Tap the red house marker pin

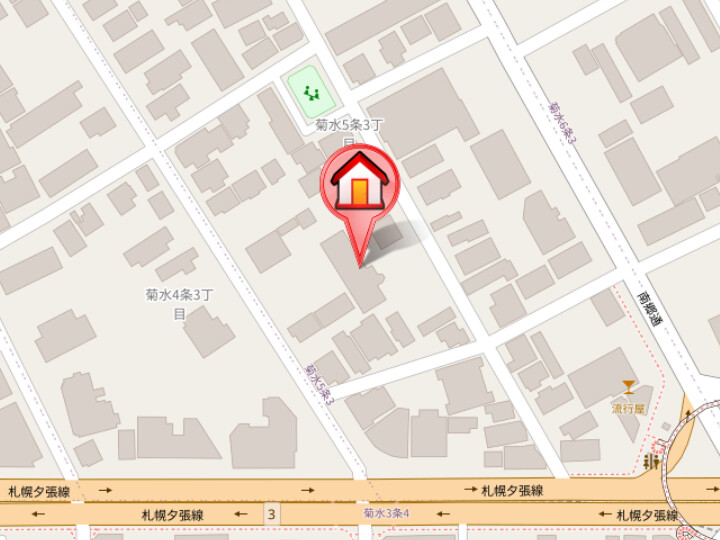pyautogui.click(x=359, y=185)
